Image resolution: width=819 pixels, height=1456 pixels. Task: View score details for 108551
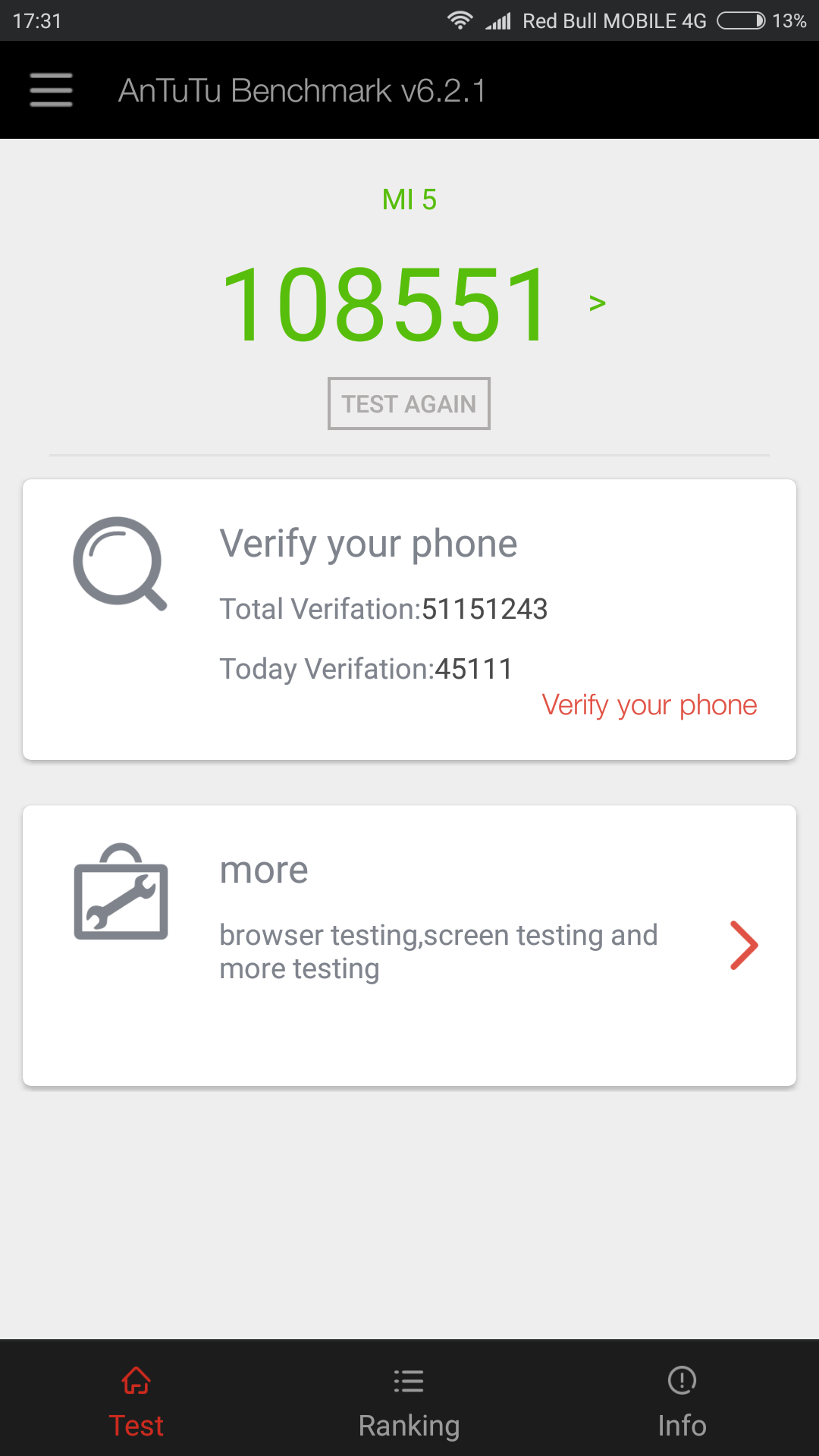tap(597, 303)
